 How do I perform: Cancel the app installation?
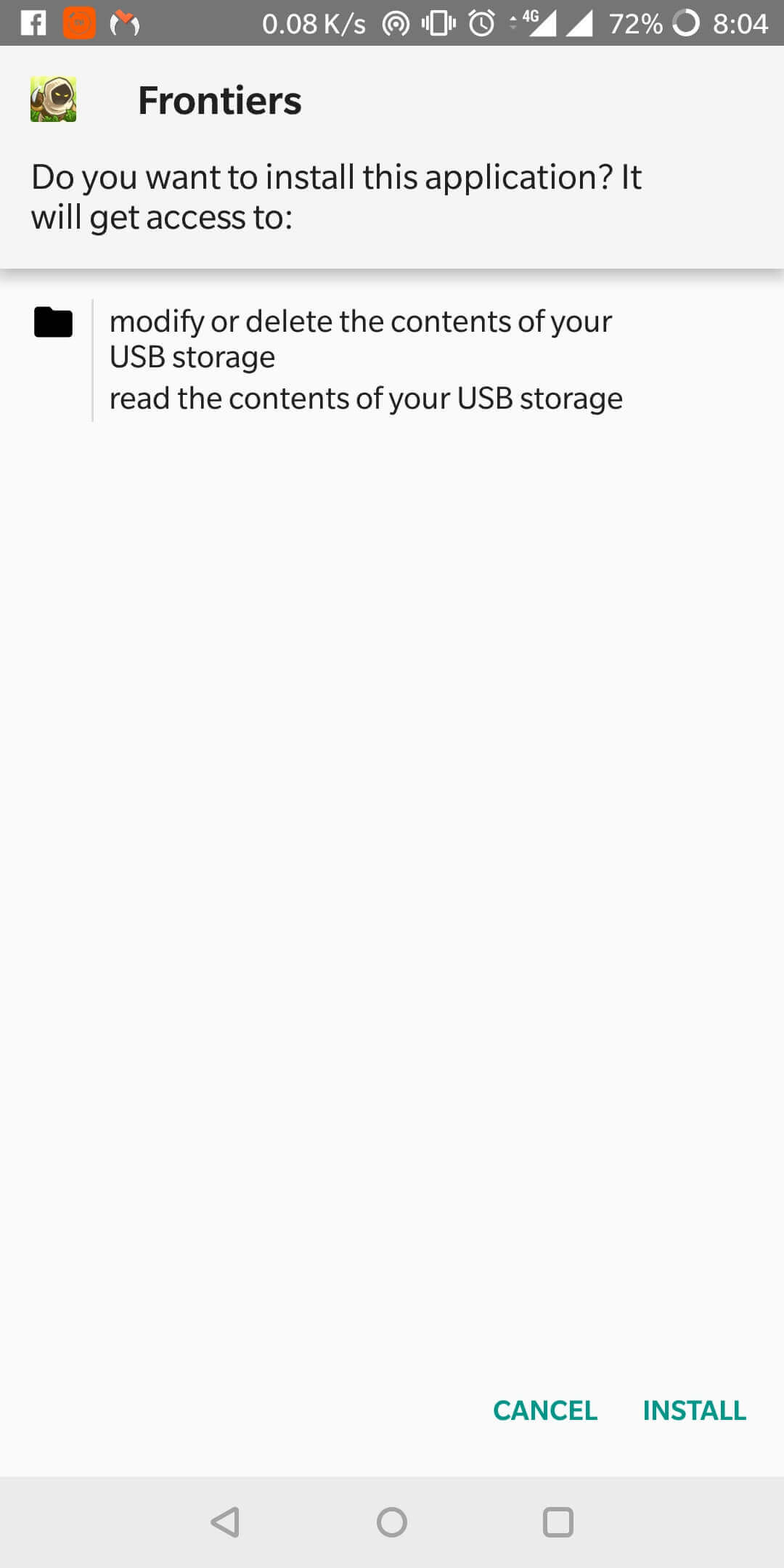[x=545, y=1410]
